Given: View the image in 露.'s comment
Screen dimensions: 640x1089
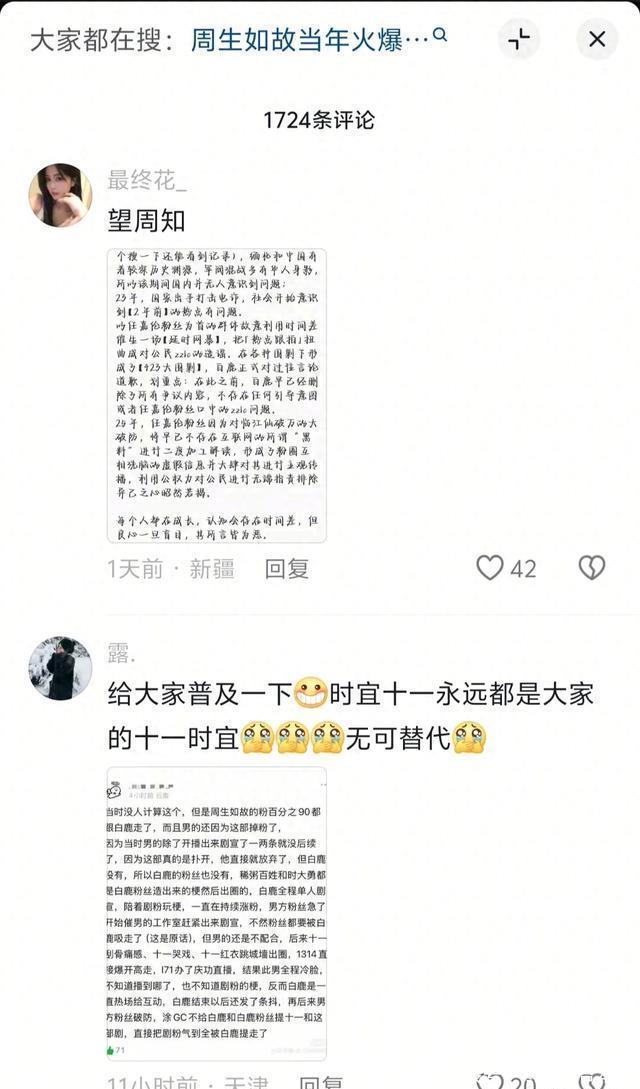Looking at the screenshot, I should click(x=217, y=914).
